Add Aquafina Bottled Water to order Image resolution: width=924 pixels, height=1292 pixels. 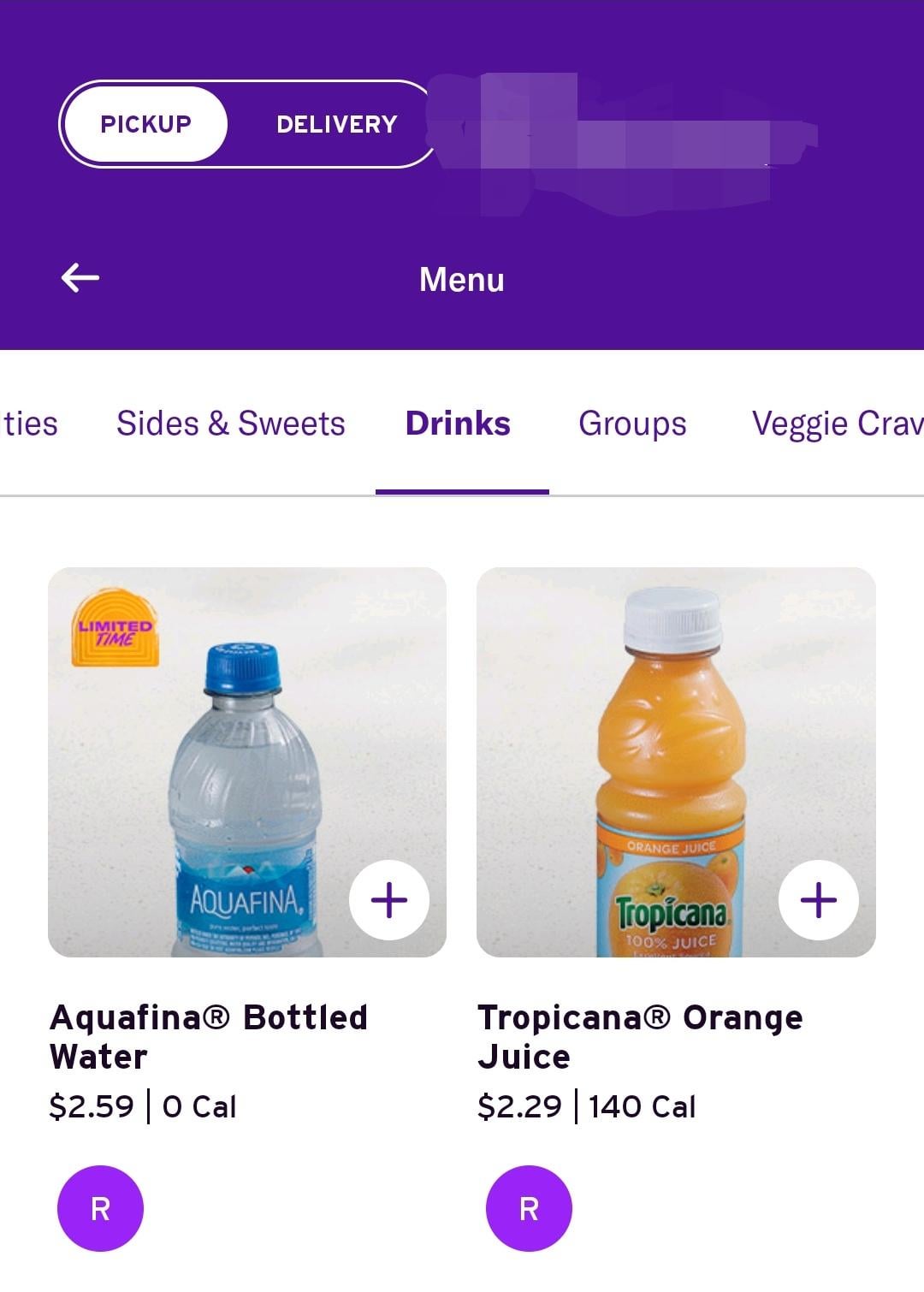pos(389,900)
